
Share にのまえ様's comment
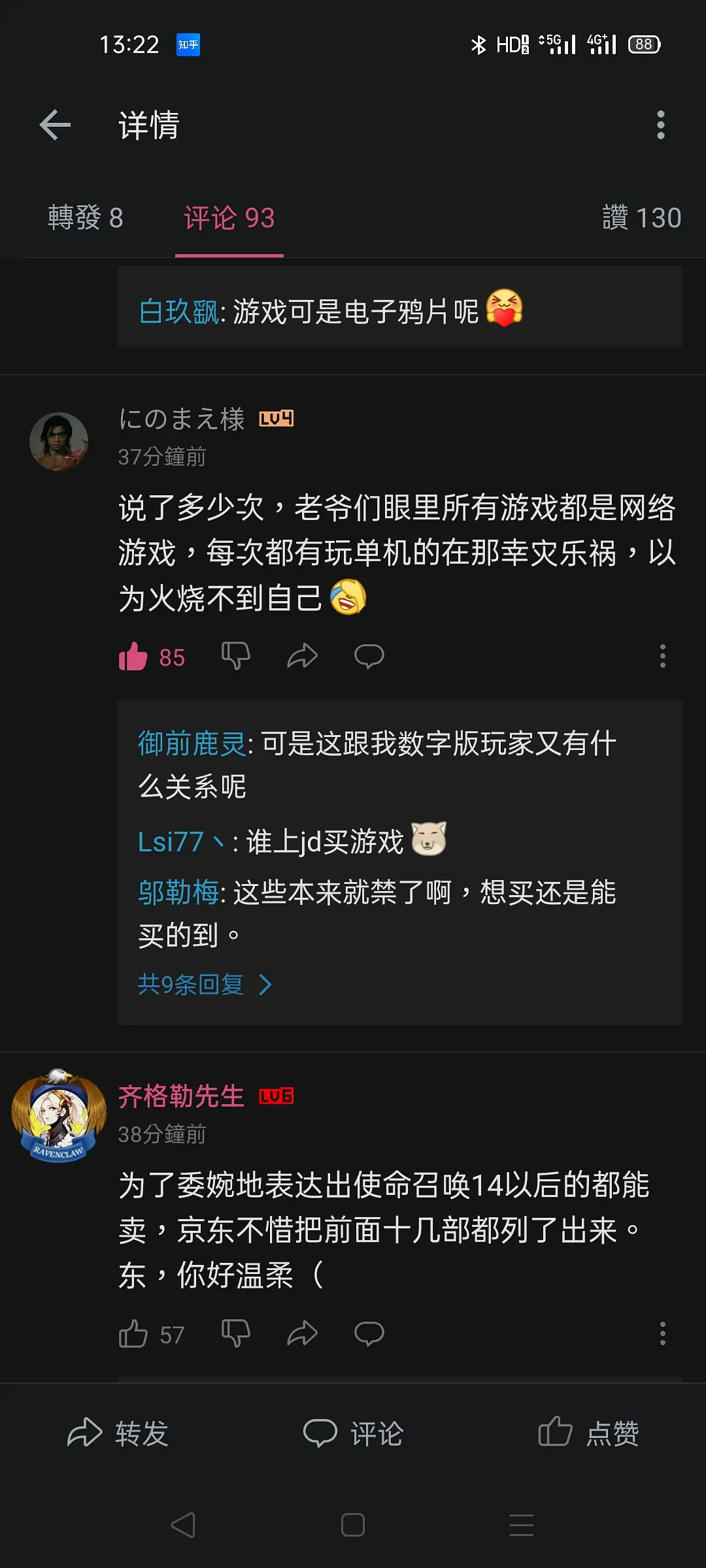(x=302, y=656)
